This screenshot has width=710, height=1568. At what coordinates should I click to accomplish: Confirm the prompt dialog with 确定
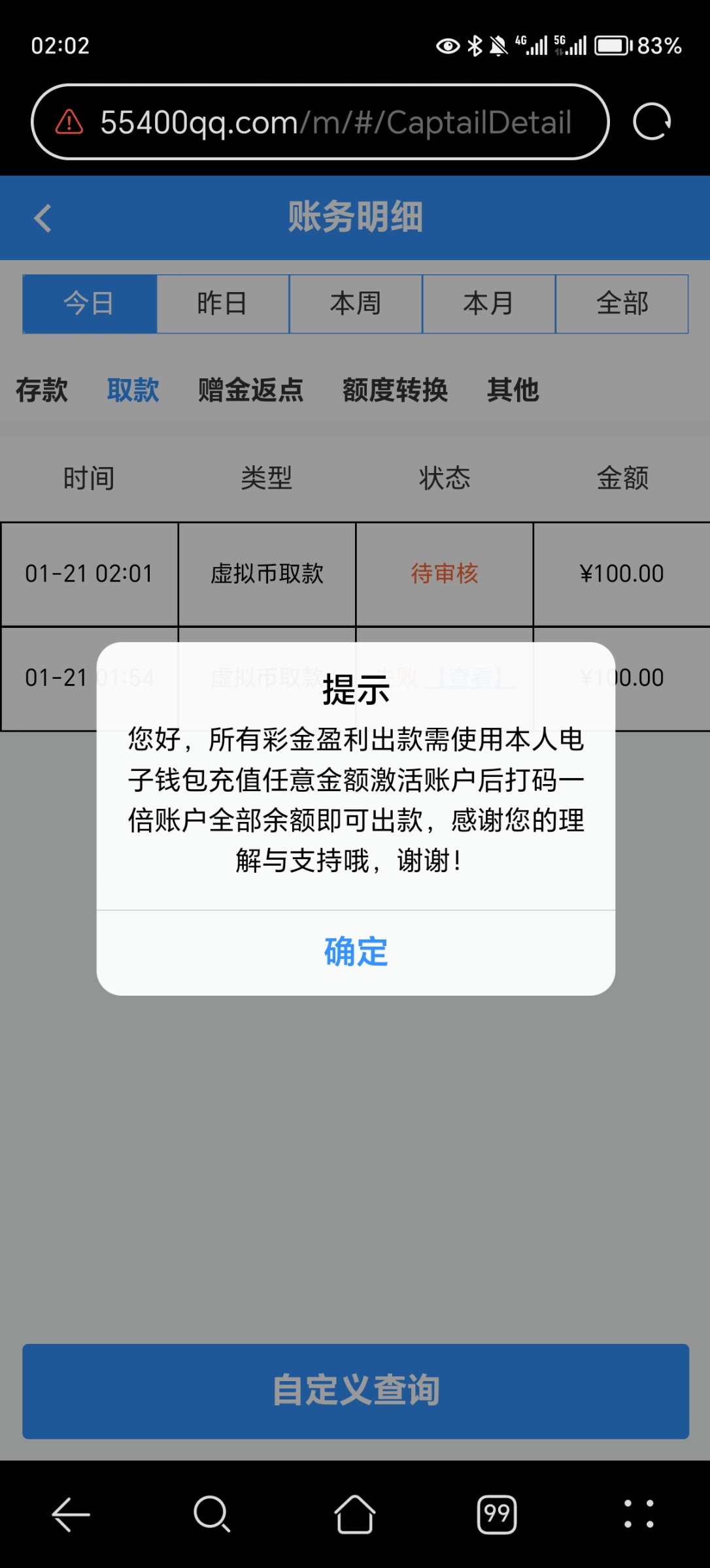pos(356,952)
